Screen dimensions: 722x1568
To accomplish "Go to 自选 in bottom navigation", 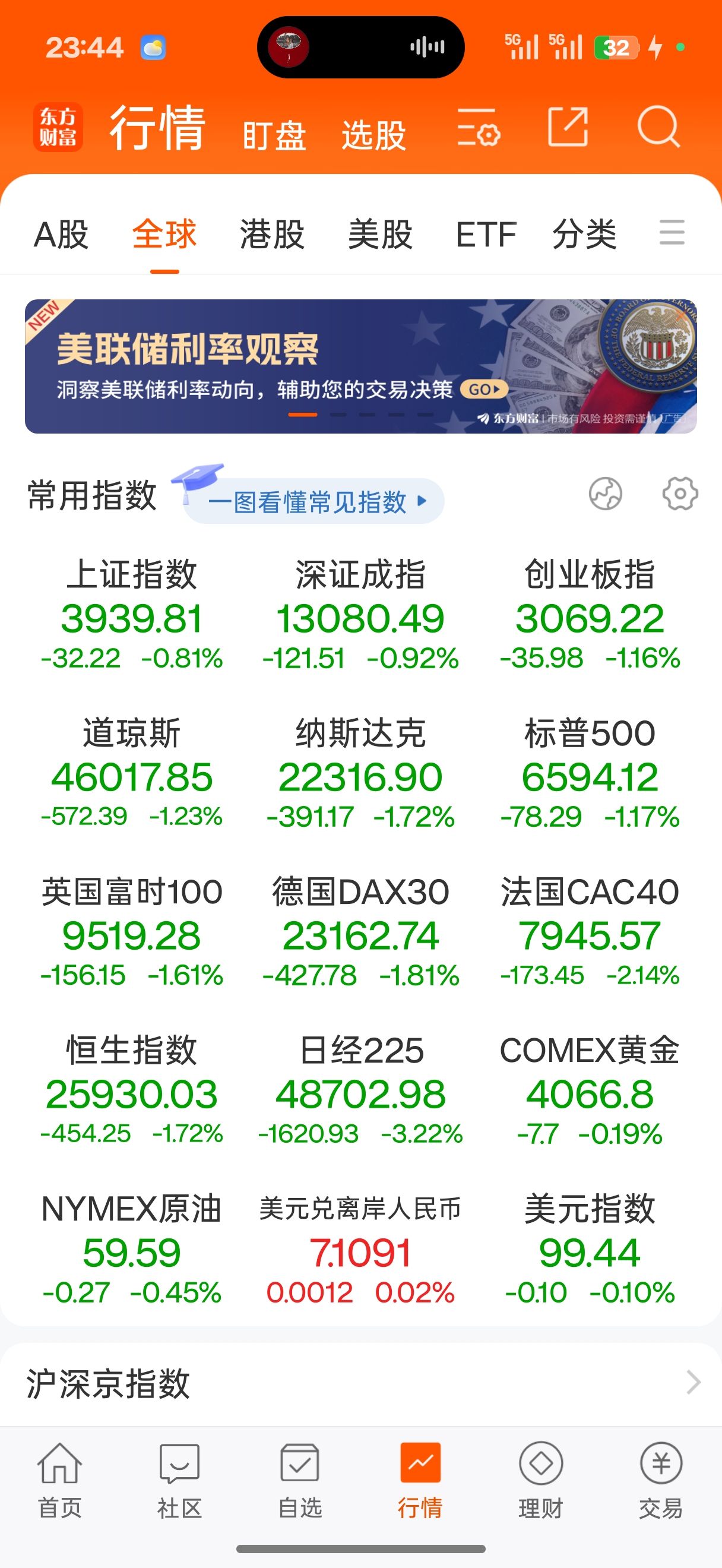I will (300, 1480).
